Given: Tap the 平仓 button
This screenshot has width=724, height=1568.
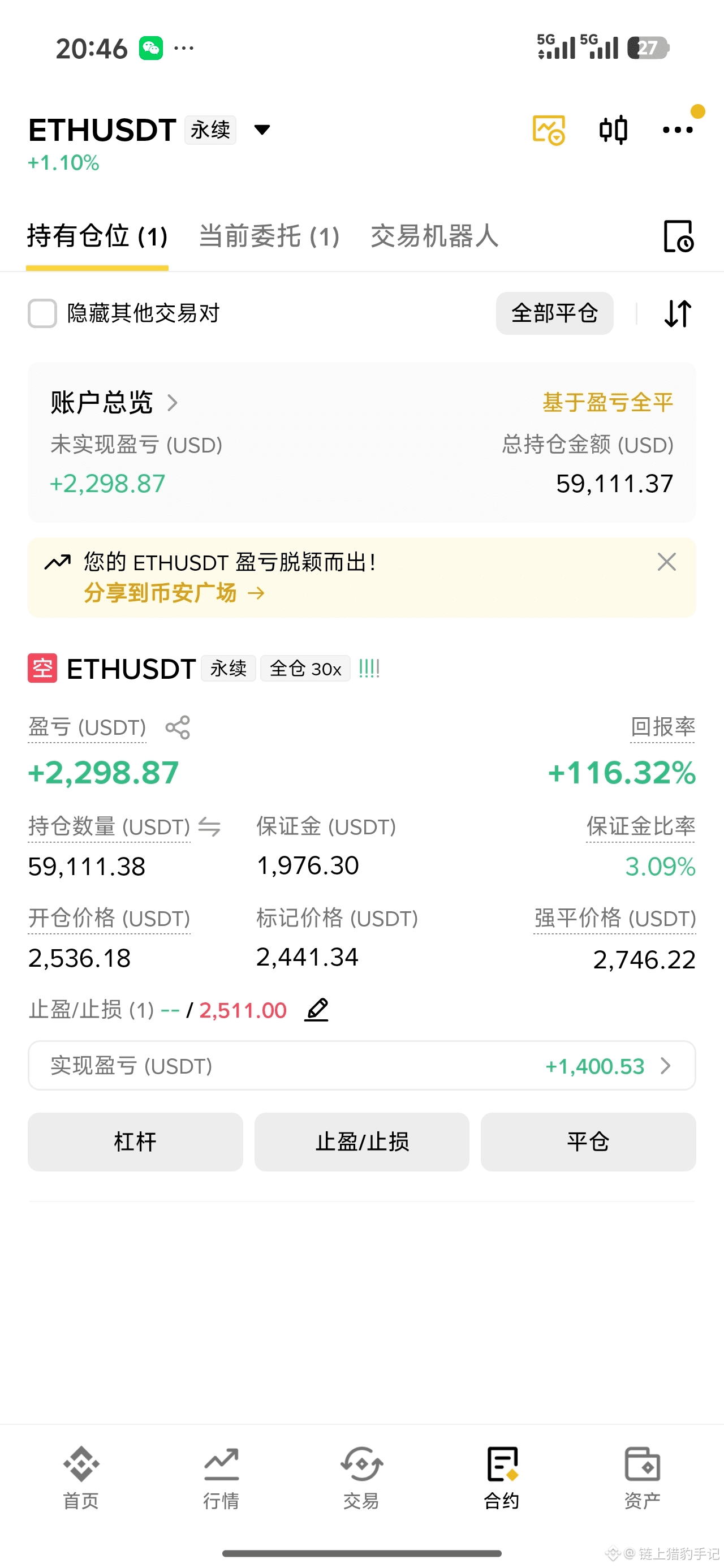Looking at the screenshot, I should click(588, 1142).
